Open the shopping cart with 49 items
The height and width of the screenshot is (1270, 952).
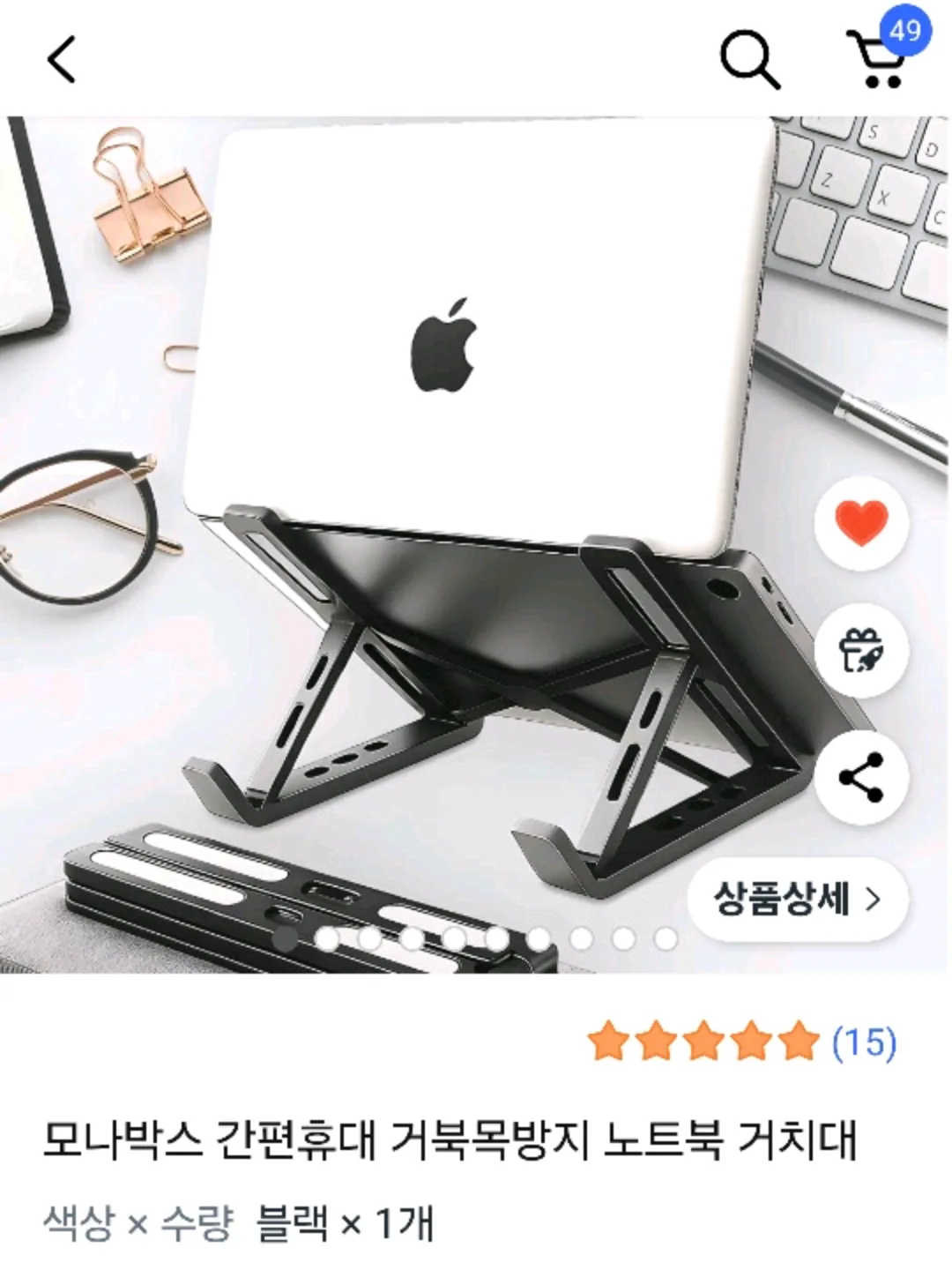(877, 57)
